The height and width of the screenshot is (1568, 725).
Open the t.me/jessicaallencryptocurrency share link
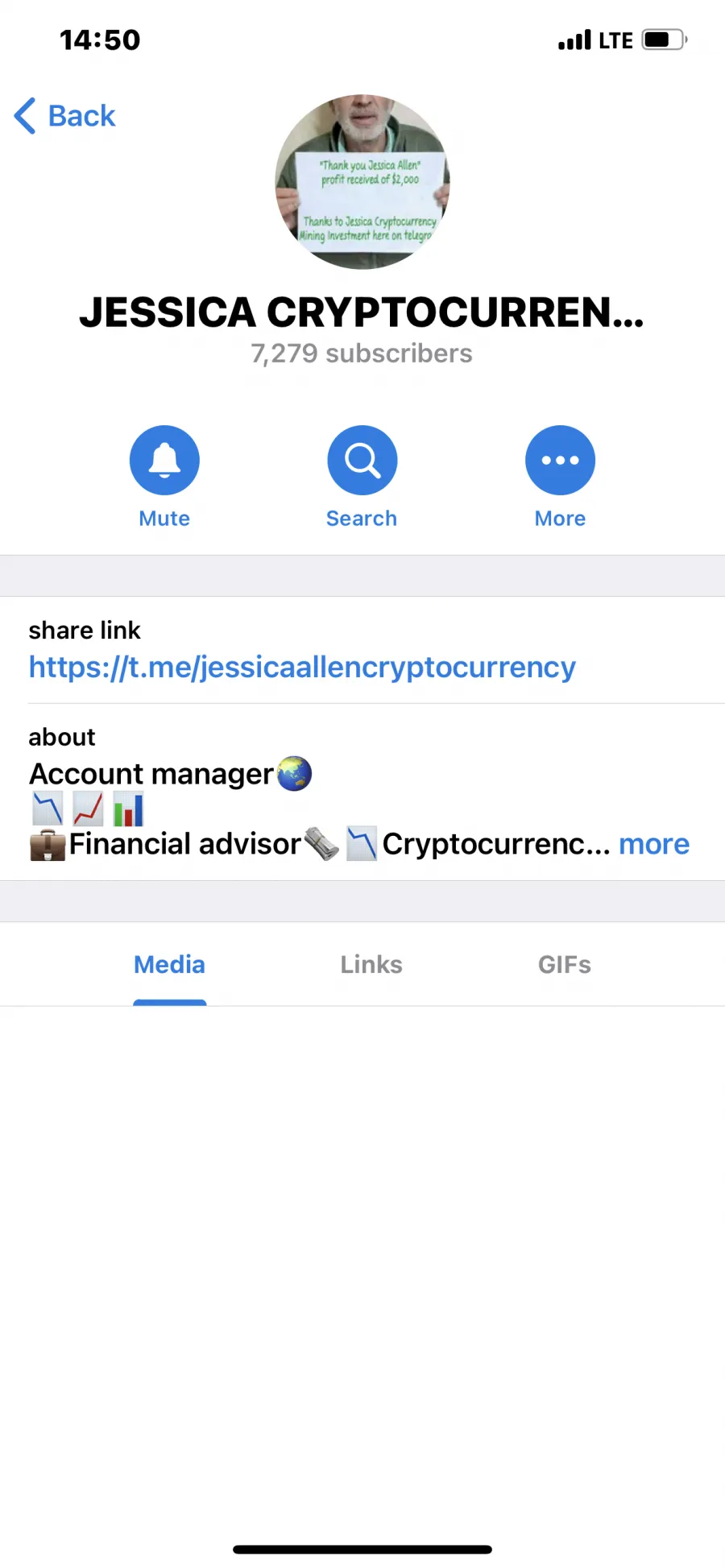(x=302, y=667)
